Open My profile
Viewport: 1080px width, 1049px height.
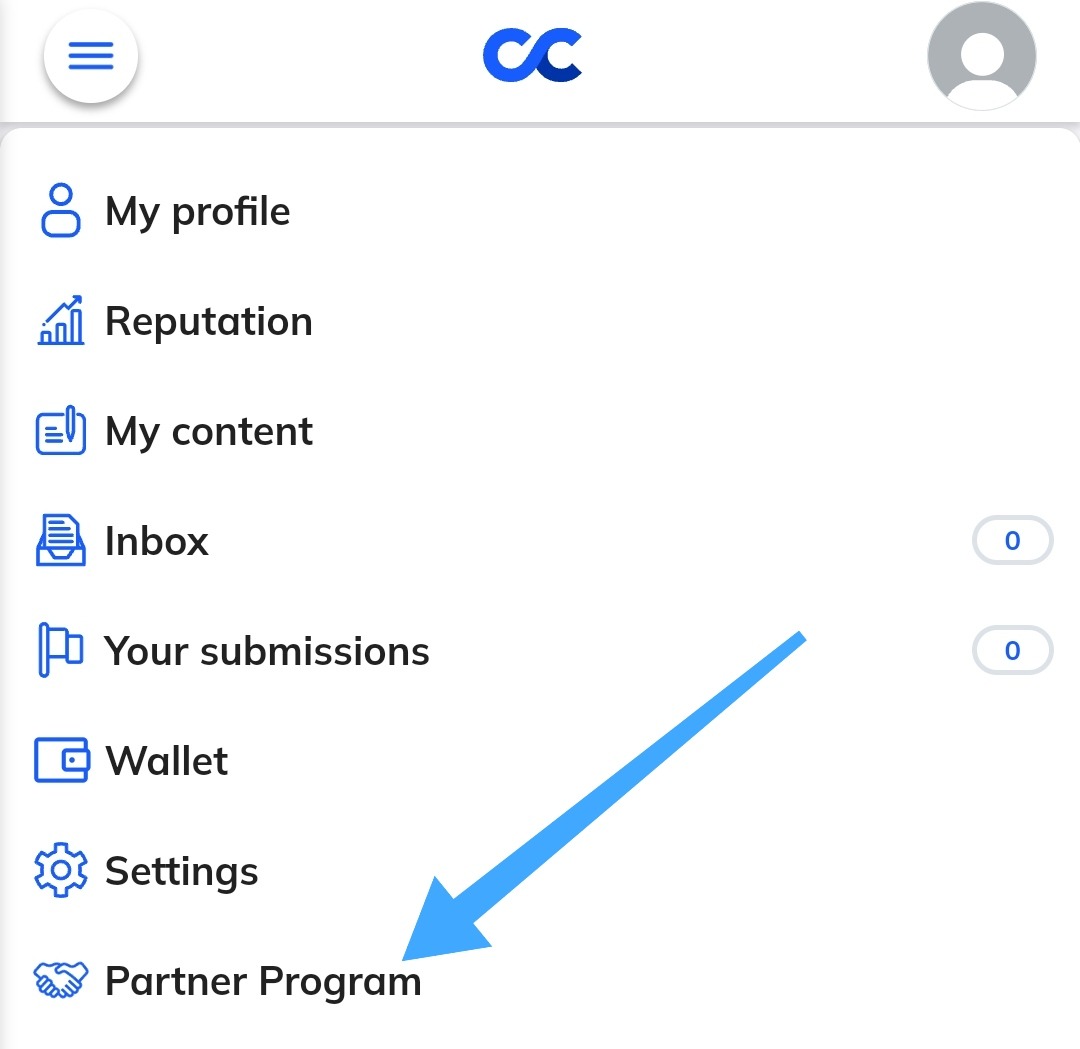point(197,212)
